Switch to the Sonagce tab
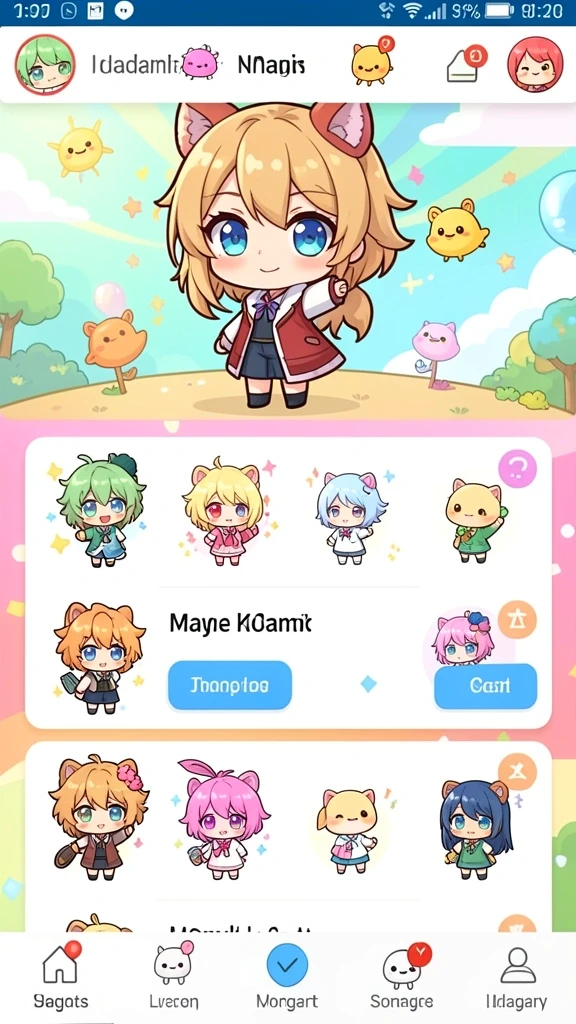576x1024 pixels. pyautogui.click(x=402, y=976)
